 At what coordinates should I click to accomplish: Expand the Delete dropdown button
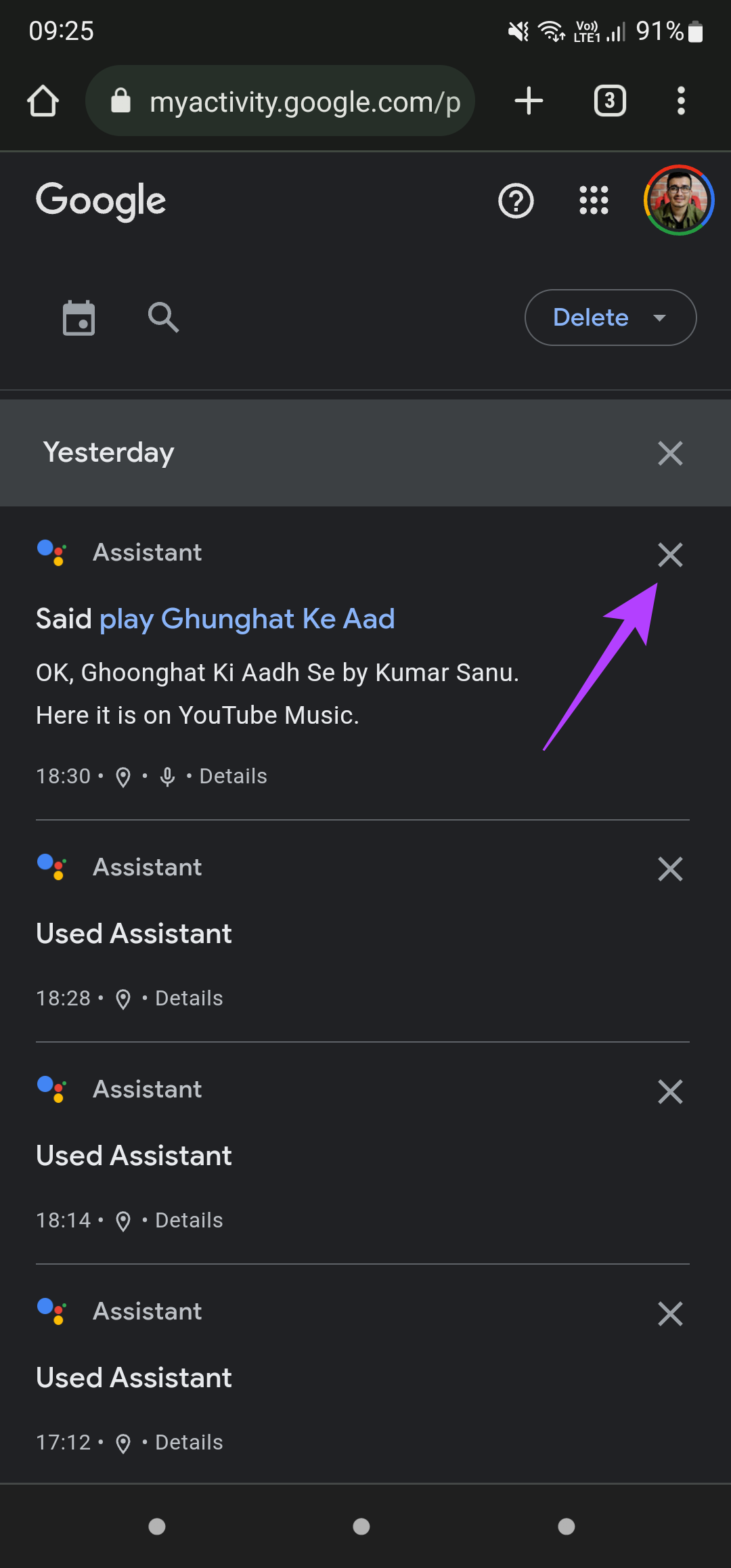611,318
